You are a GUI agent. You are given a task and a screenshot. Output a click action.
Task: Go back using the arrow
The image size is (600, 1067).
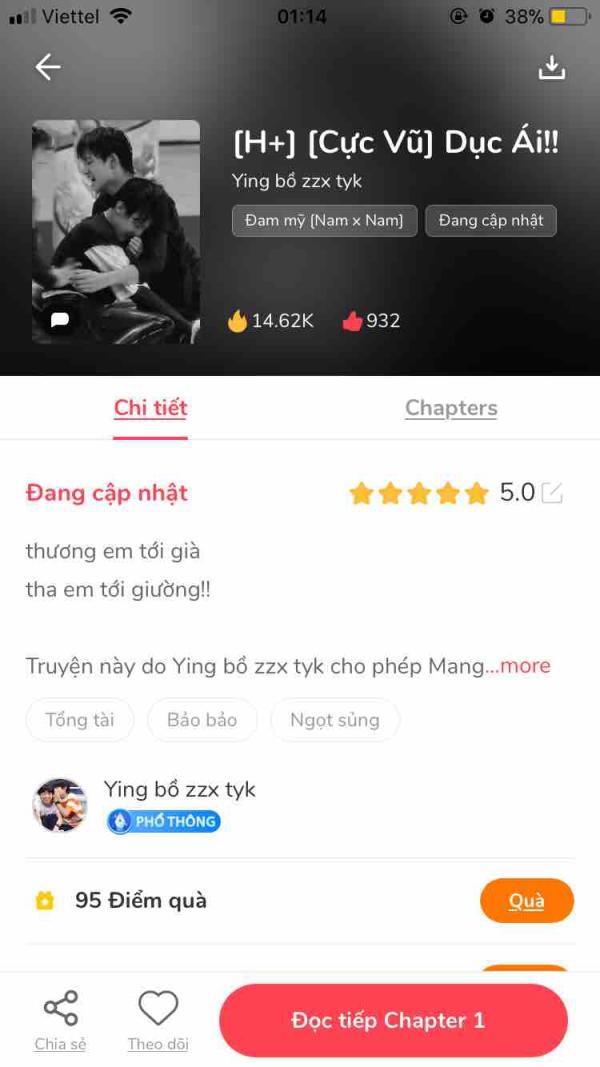48,67
